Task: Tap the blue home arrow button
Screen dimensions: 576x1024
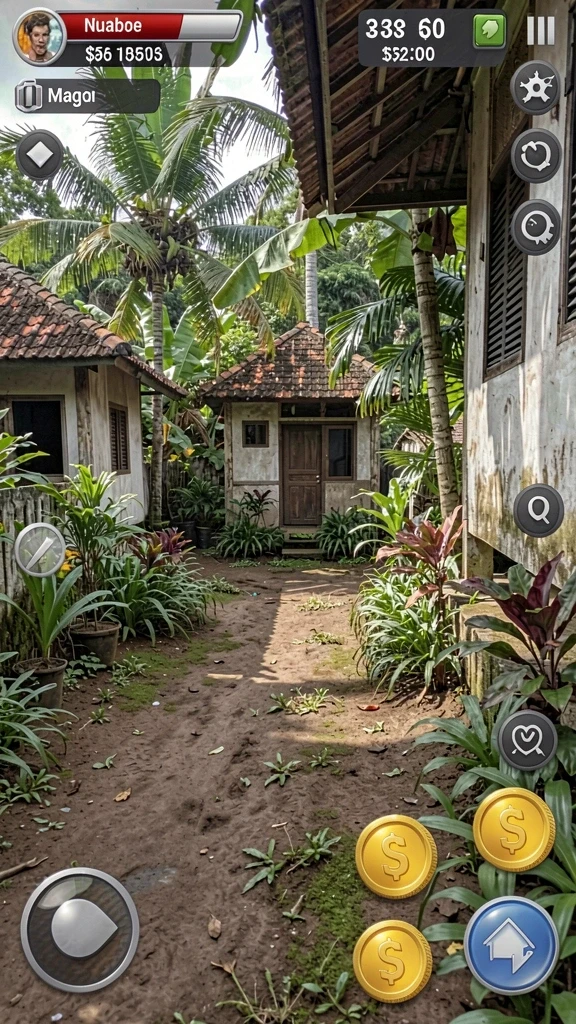Action: click(511, 945)
